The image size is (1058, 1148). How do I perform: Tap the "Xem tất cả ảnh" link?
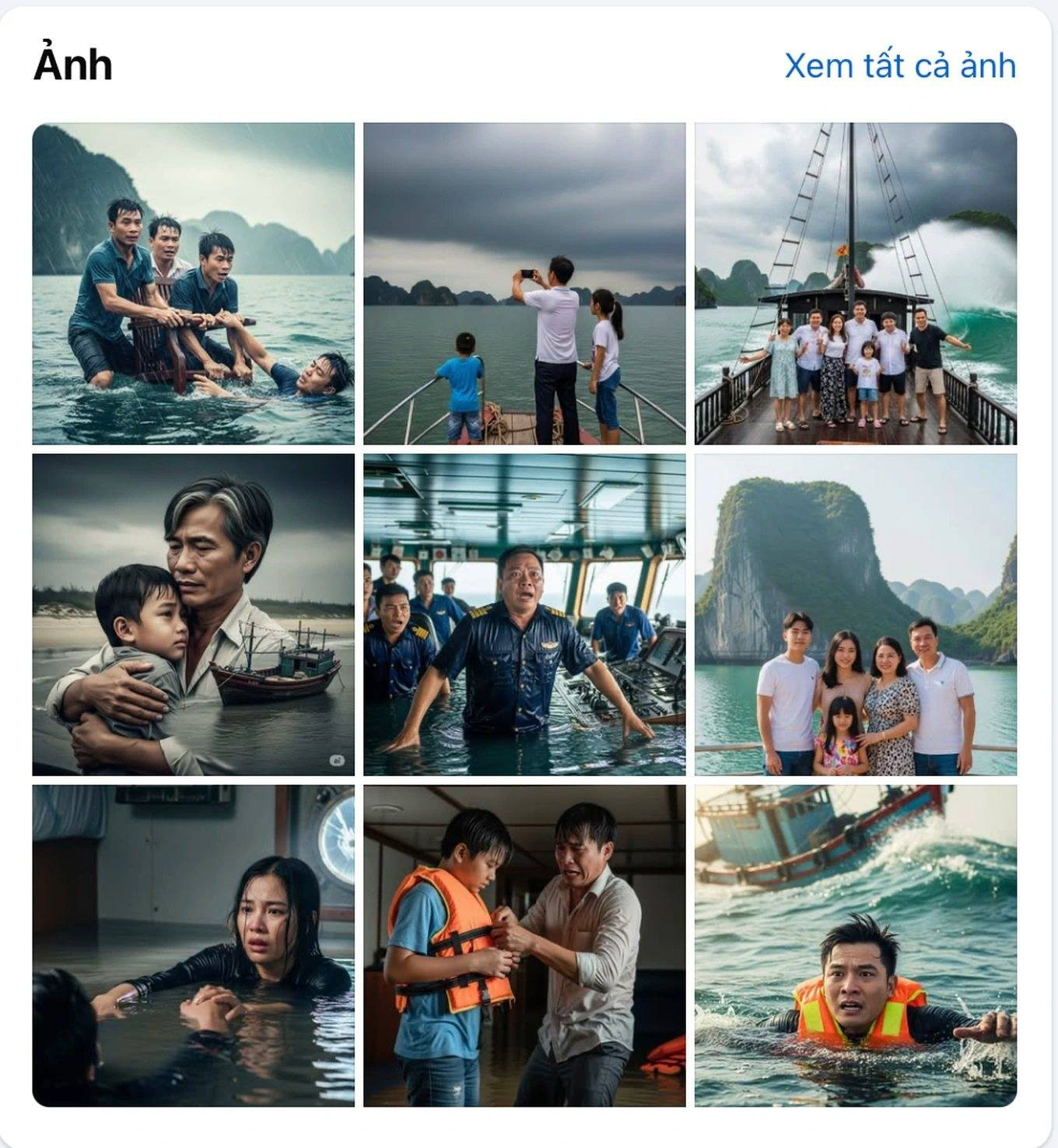pyautogui.click(x=899, y=65)
